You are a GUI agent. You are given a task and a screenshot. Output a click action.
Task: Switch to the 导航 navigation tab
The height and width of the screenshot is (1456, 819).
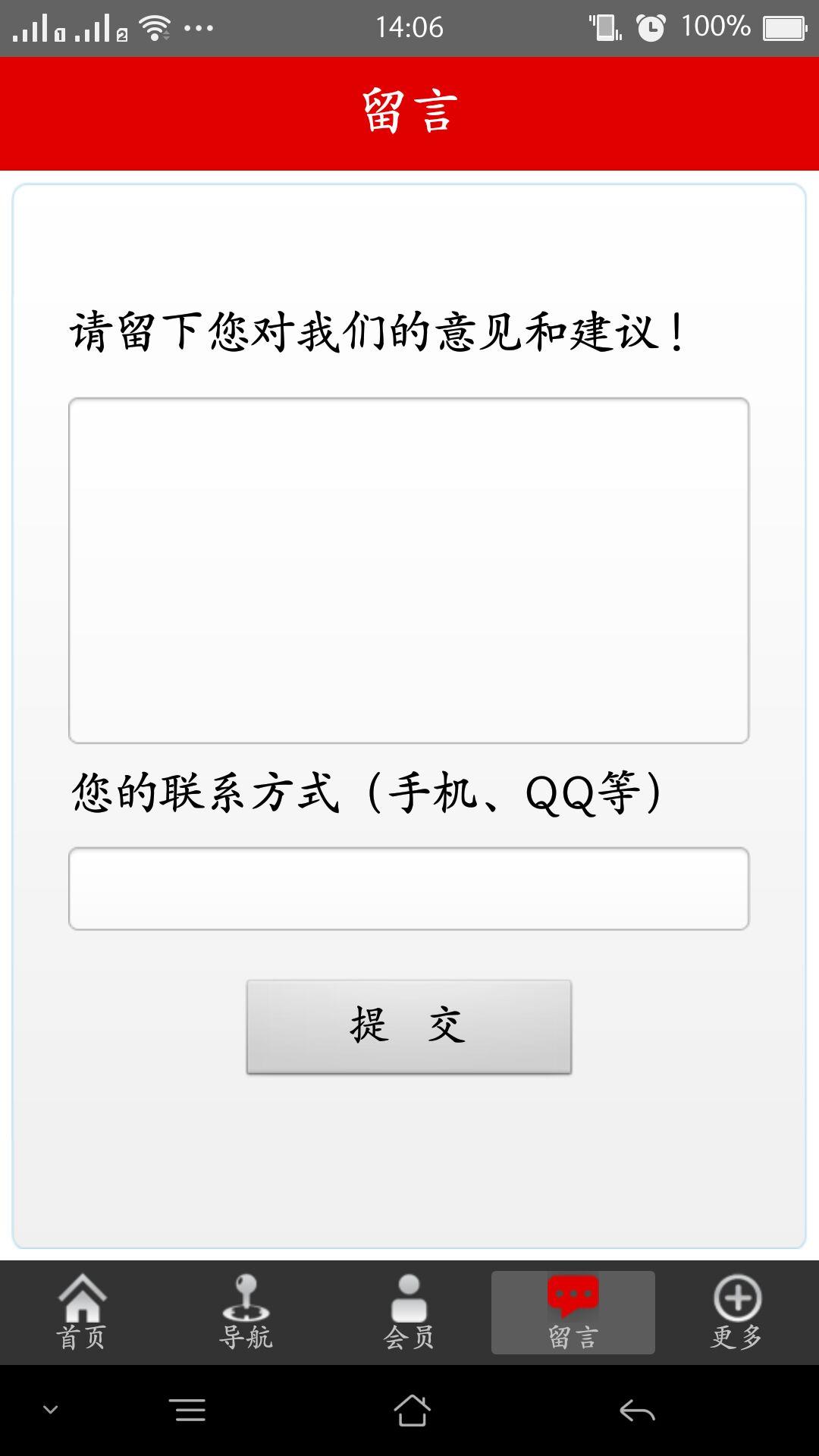pos(246,1313)
